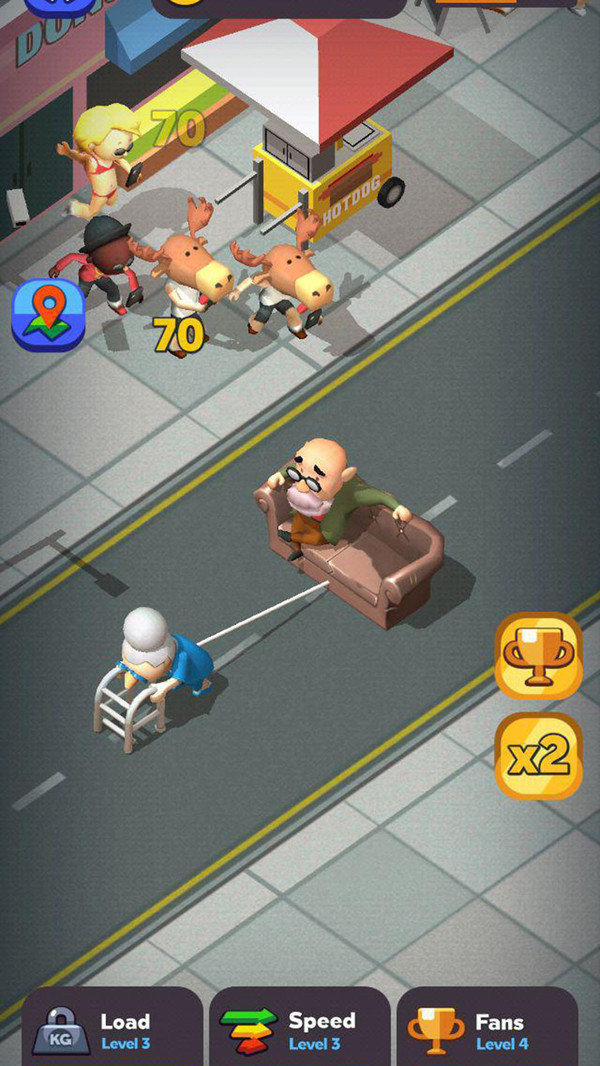Upgrade Fans from Level 4
The width and height of the screenshot is (600, 1066).
click(x=487, y=1029)
